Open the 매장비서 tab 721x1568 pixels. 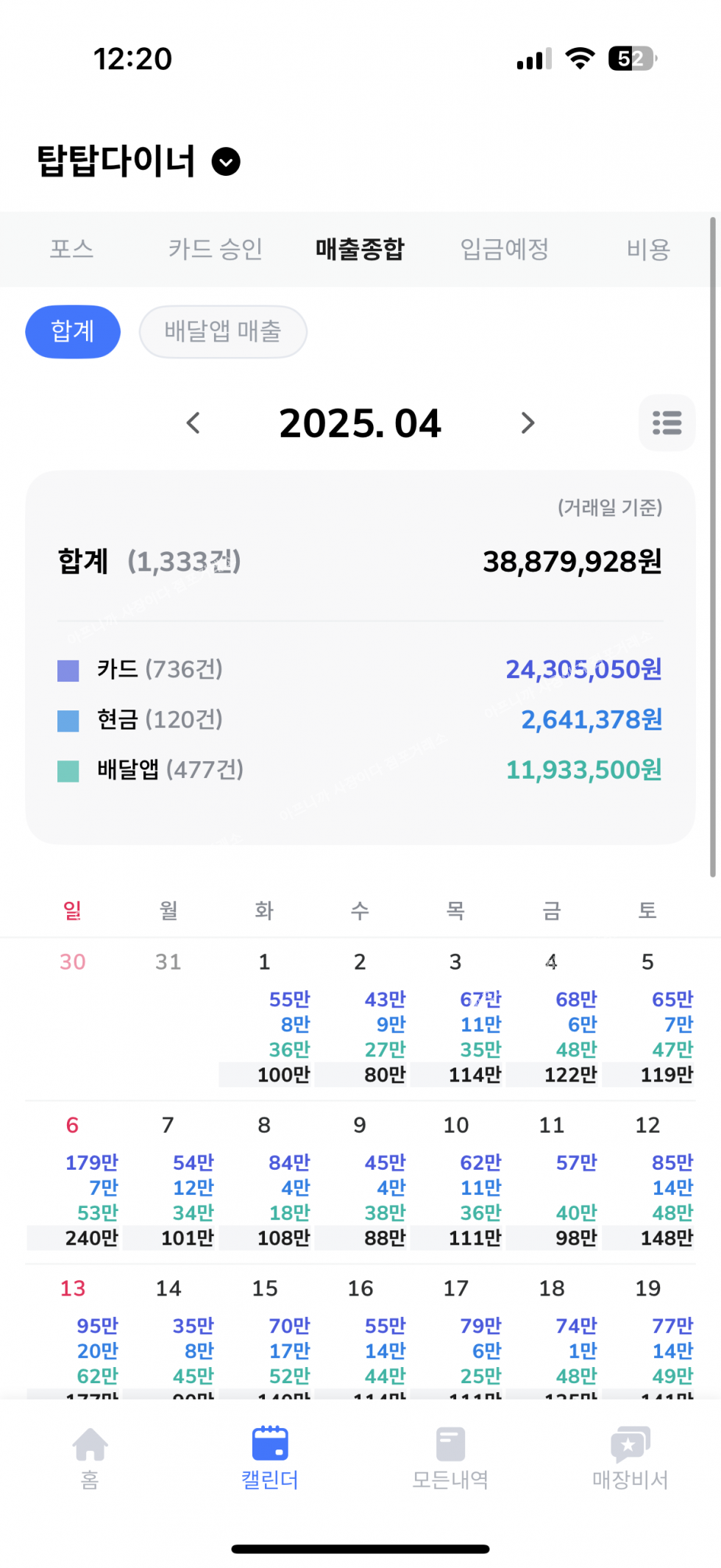631,1458
